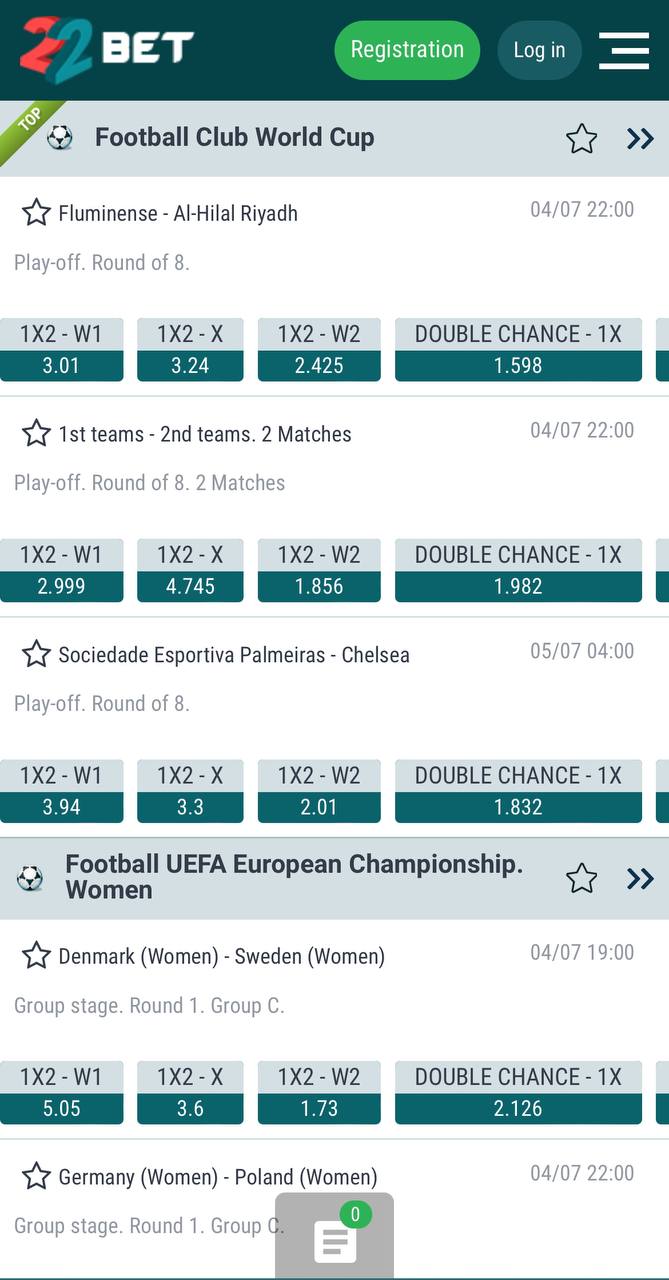Favorite the UEFA European Championship Women league
The height and width of the screenshot is (1280, 669).
[581, 879]
